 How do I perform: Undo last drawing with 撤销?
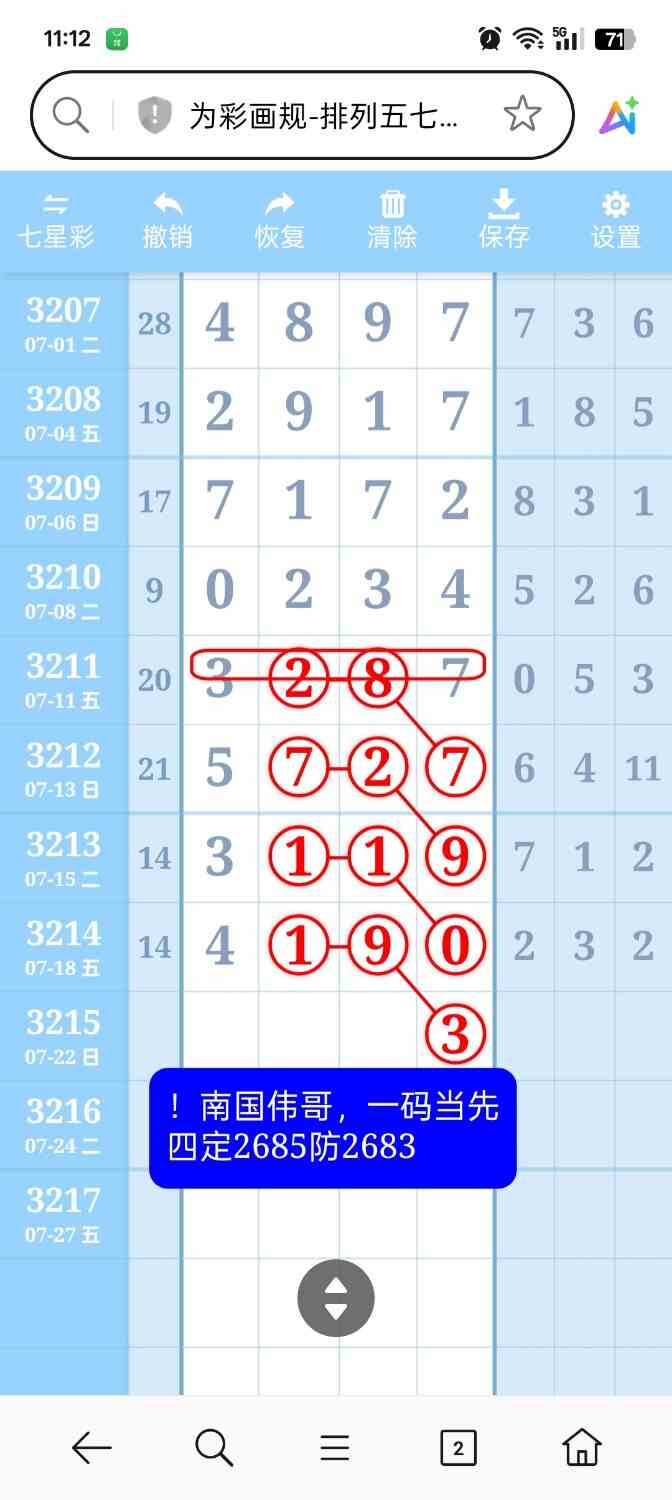[x=167, y=221]
